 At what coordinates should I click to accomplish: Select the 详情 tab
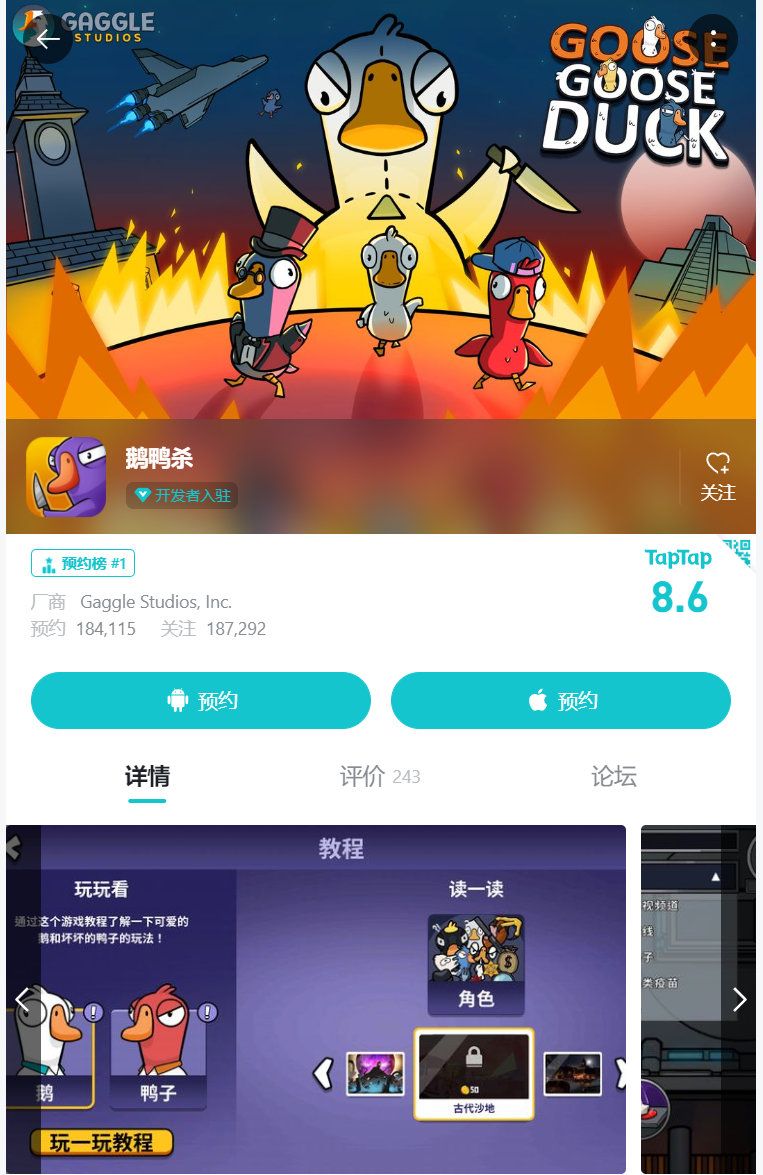(147, 776)
